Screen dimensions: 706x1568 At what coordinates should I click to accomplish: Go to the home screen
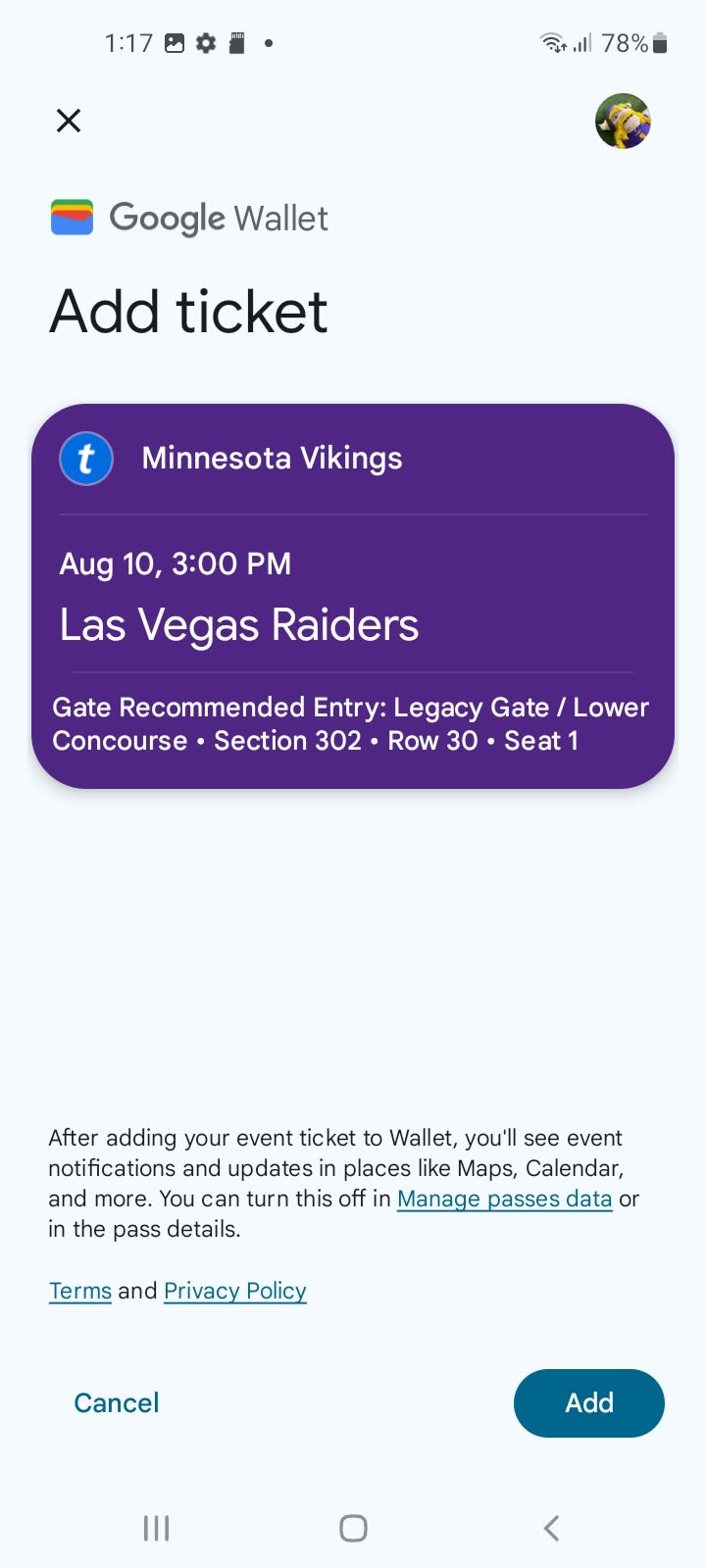[353, 1528]
